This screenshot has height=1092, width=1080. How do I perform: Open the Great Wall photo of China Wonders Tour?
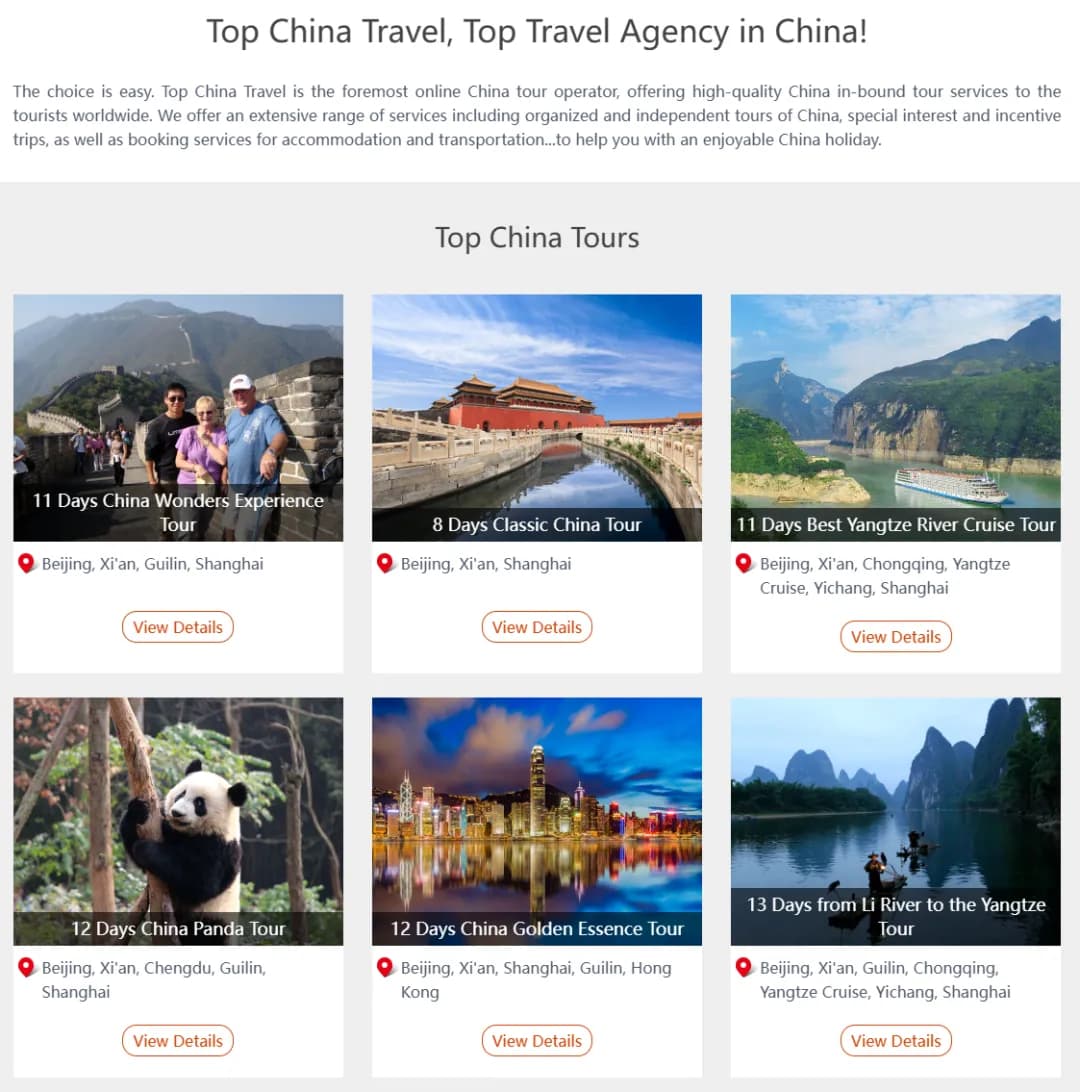(x=178, y=400)
